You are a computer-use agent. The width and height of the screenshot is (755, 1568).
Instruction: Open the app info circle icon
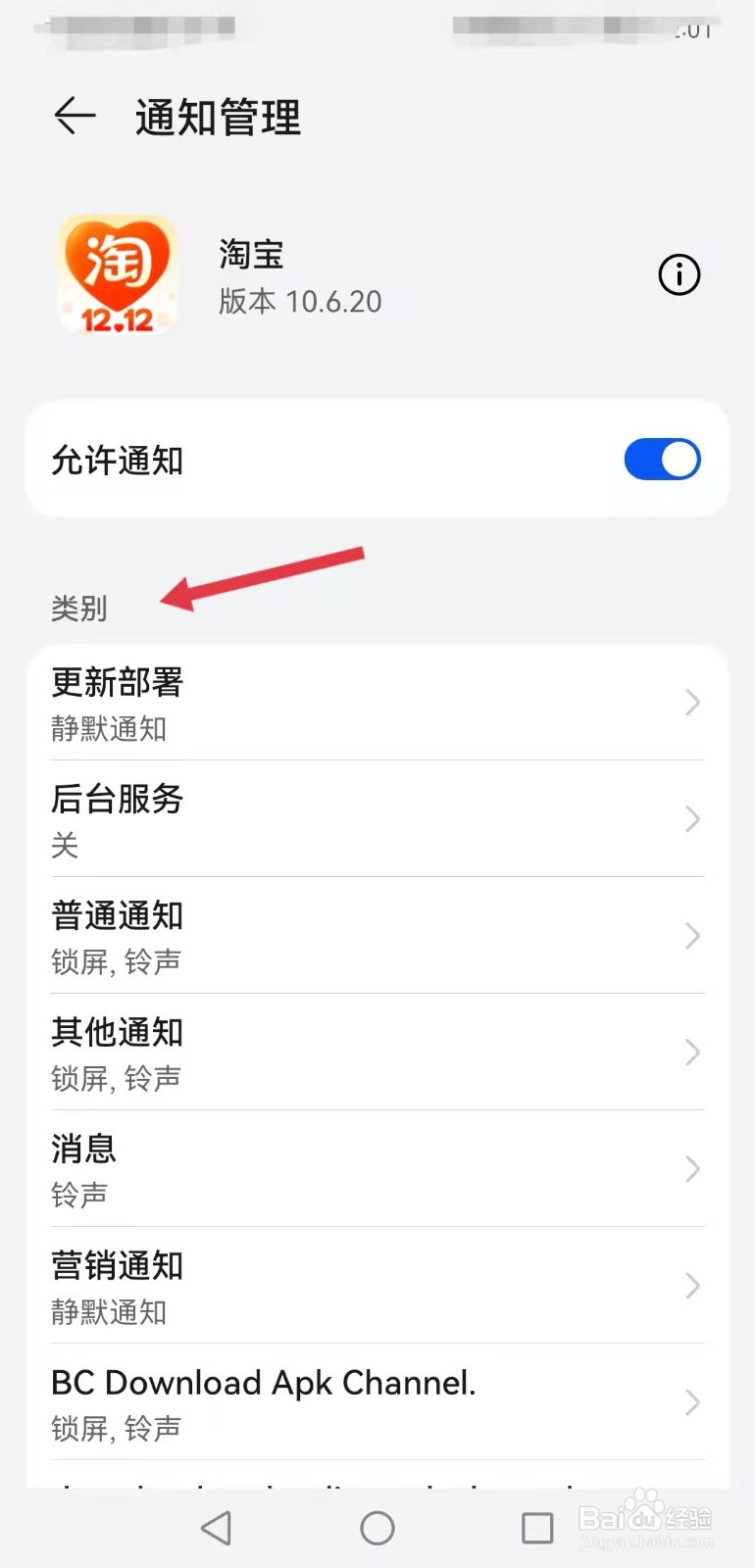679,274
